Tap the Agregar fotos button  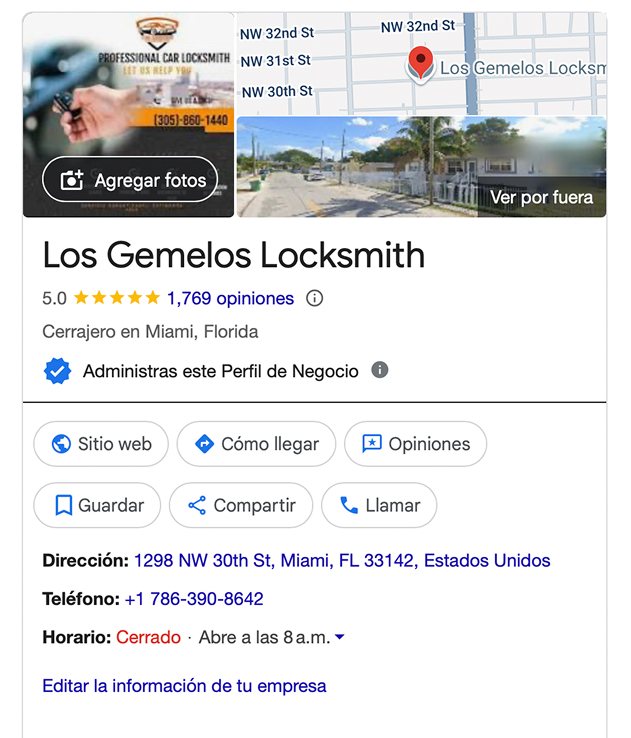(x=130, y=180)
